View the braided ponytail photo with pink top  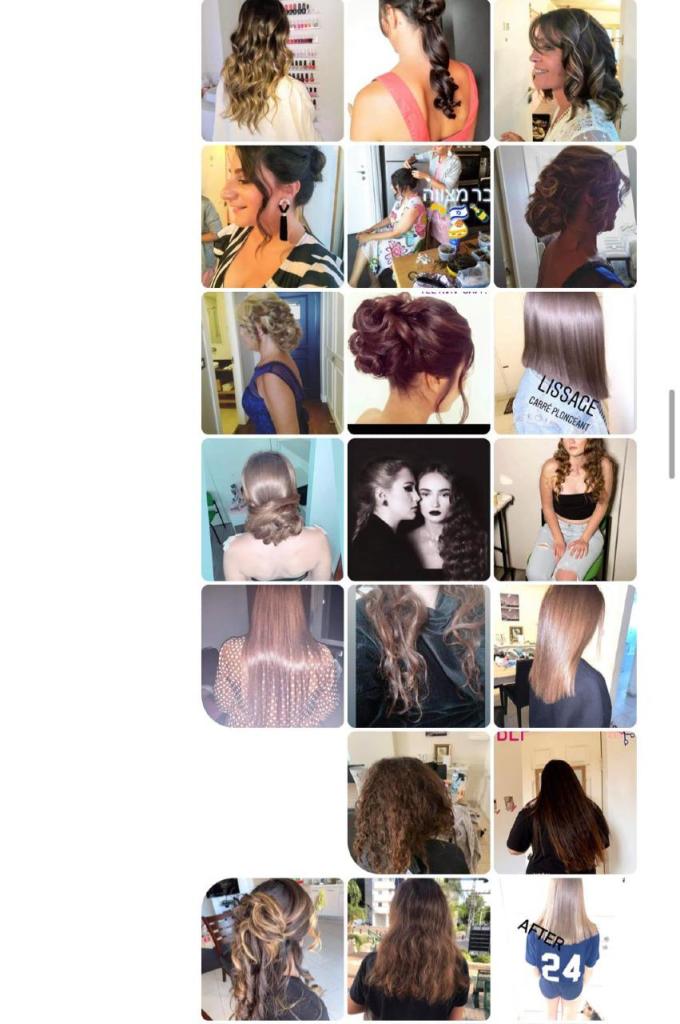coord(418,70)
